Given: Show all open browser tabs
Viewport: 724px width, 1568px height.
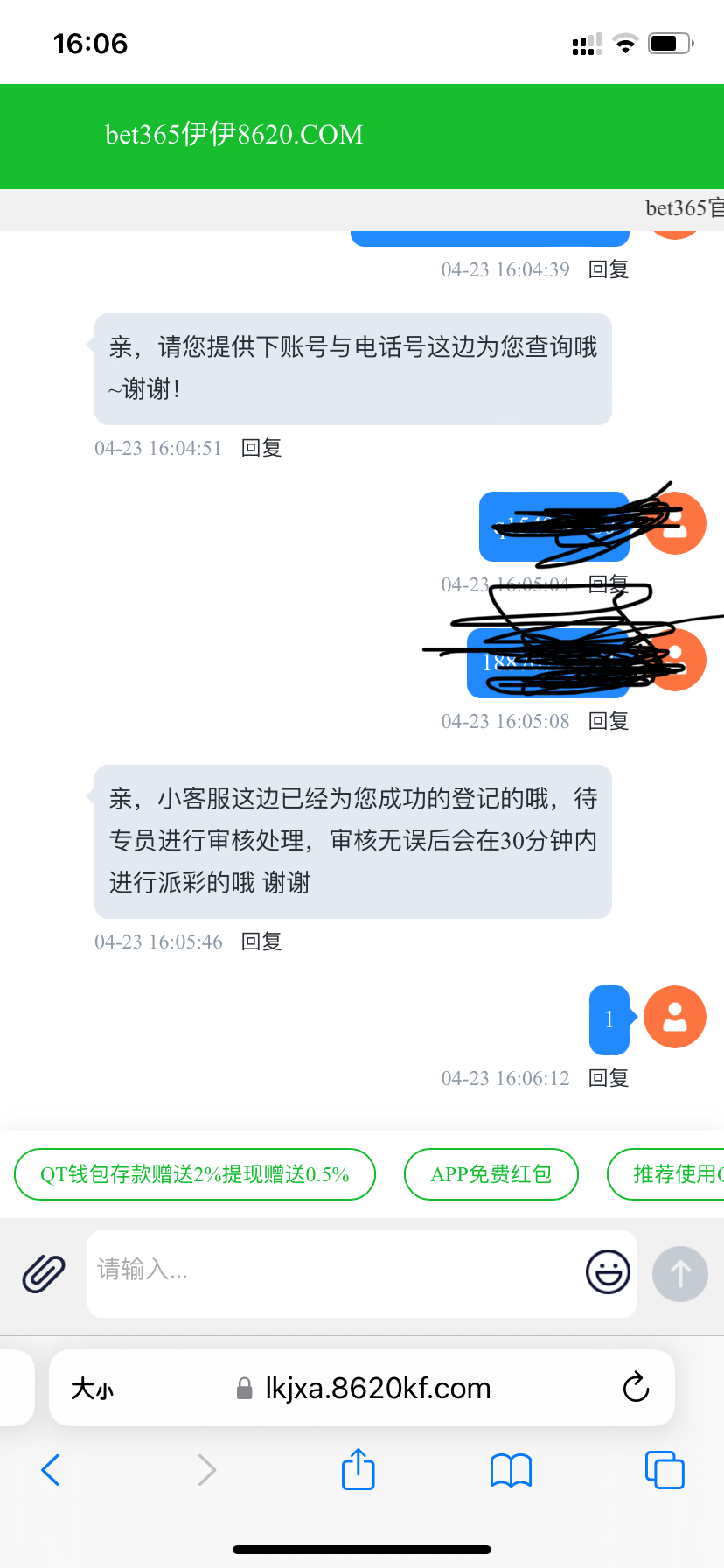Looking at the screenshot, I should (665, 1470).
